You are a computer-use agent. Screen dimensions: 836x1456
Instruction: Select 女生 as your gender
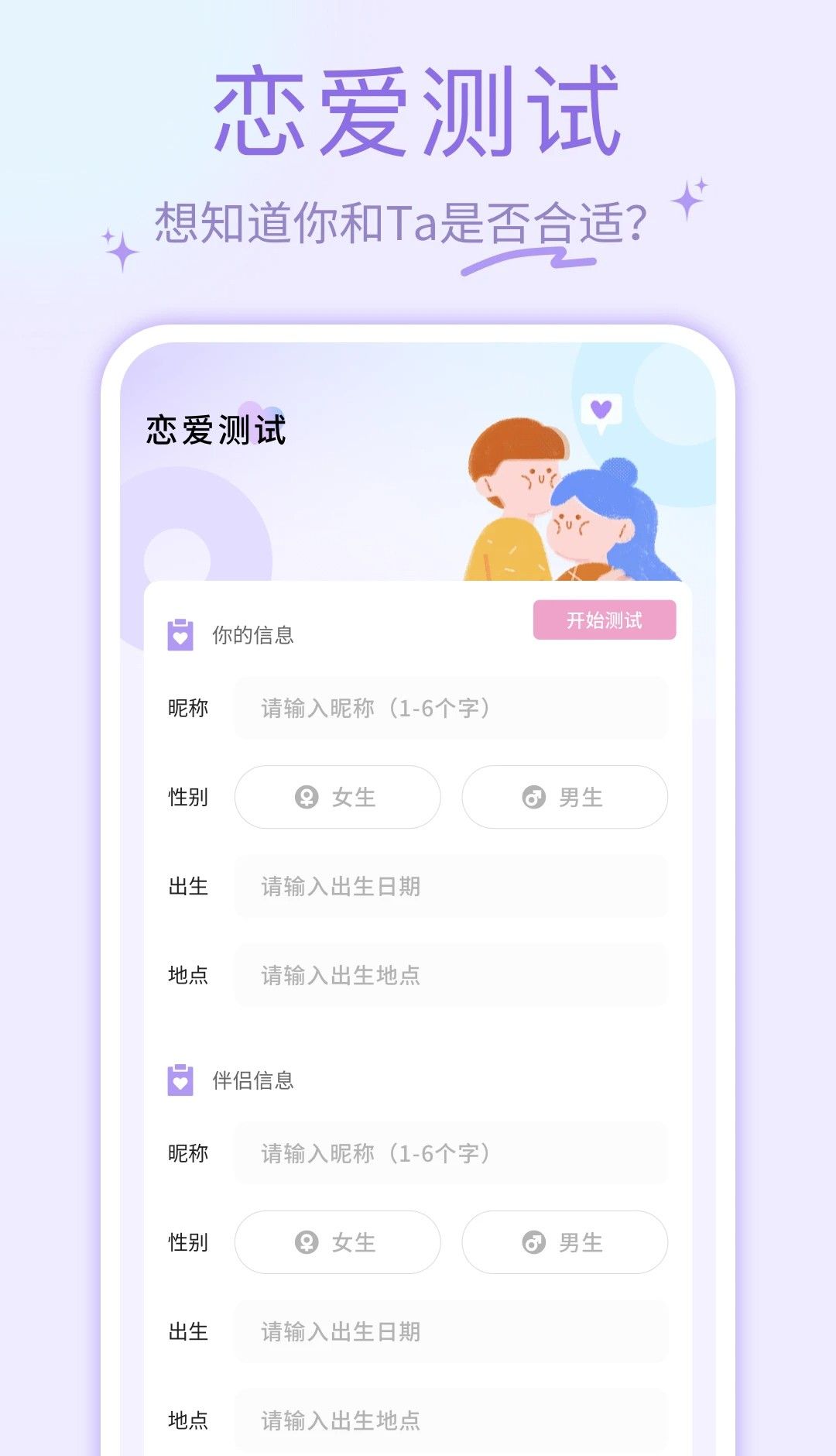coord(337,798)
